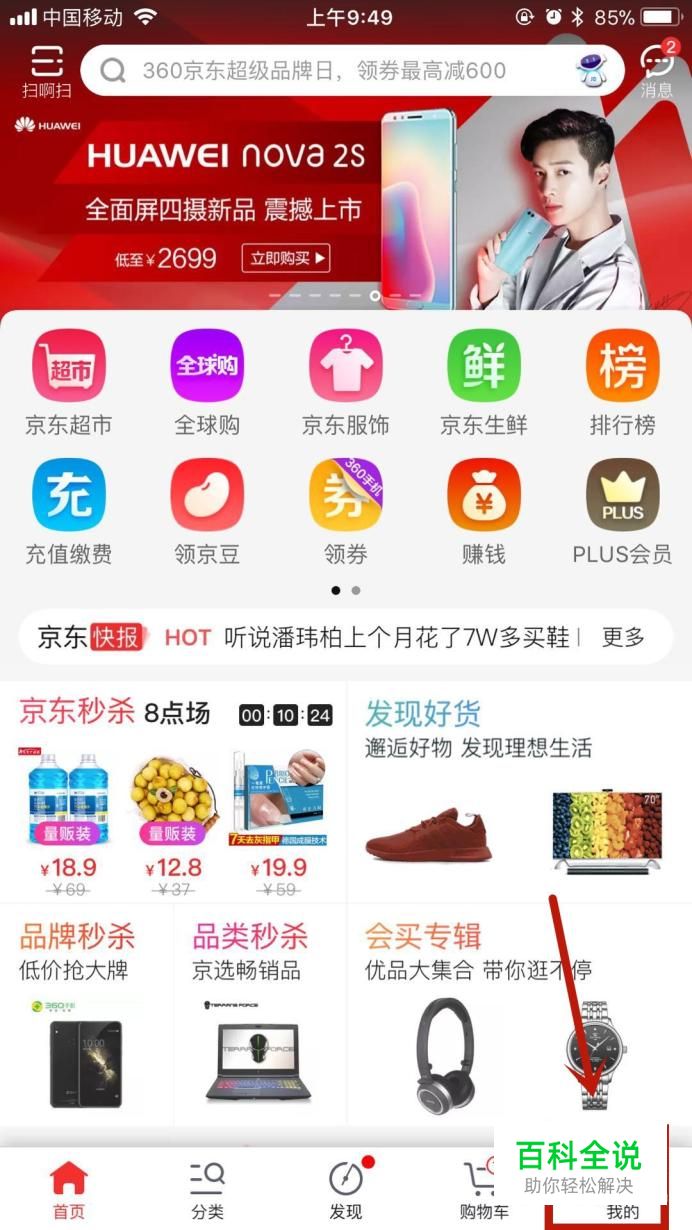Tap 立即购买 on the Huawei nova 2S banner

pos(286,258)
